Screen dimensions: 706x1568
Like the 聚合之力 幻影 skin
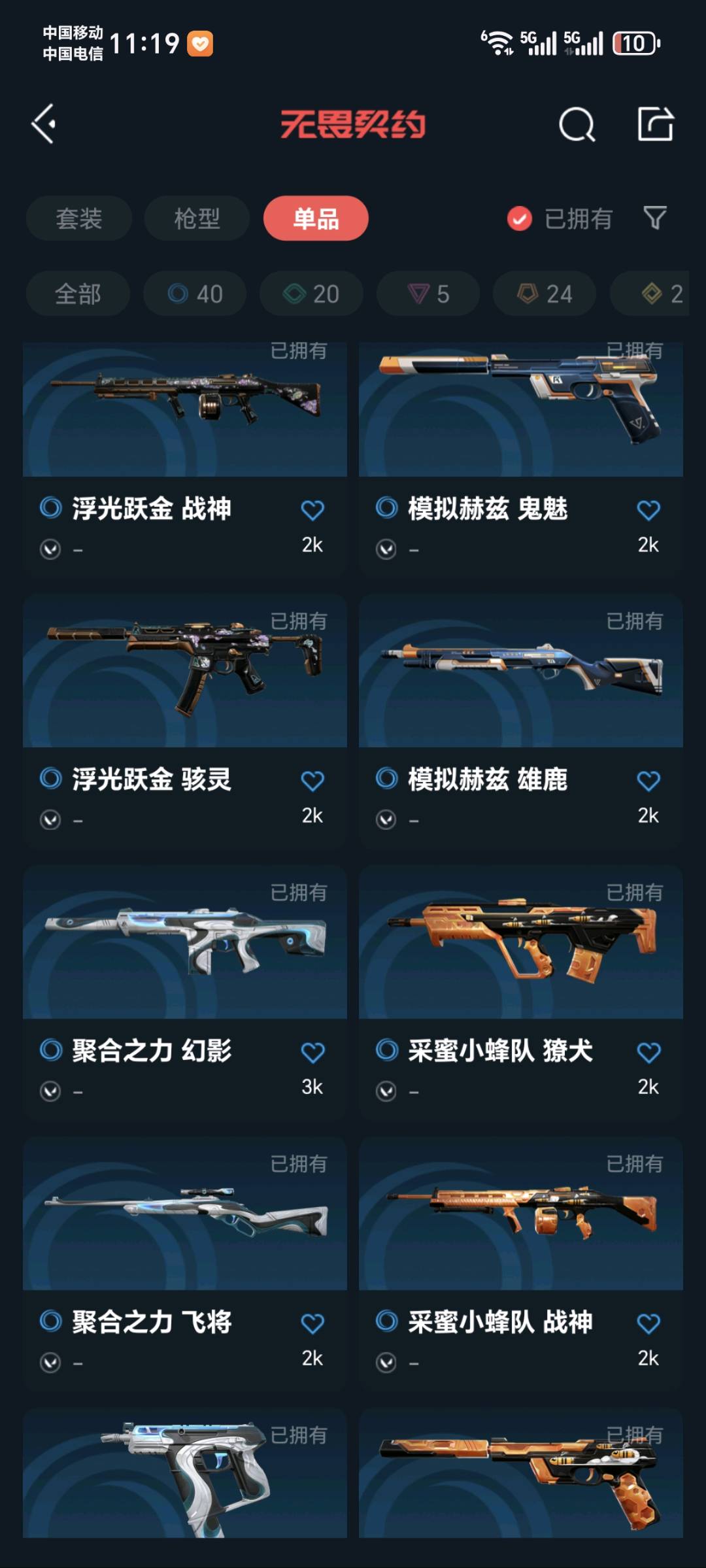312,1053
